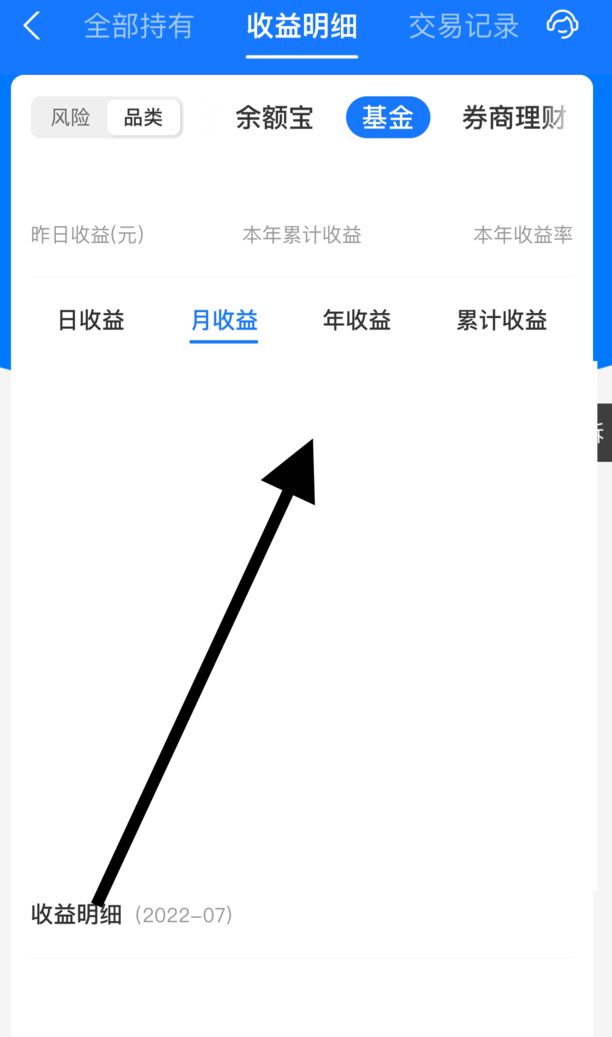The height and width of the screenshot is (1037, 612).
Task: Switch to 月收益 view
Action: click(x=224, y=321)
